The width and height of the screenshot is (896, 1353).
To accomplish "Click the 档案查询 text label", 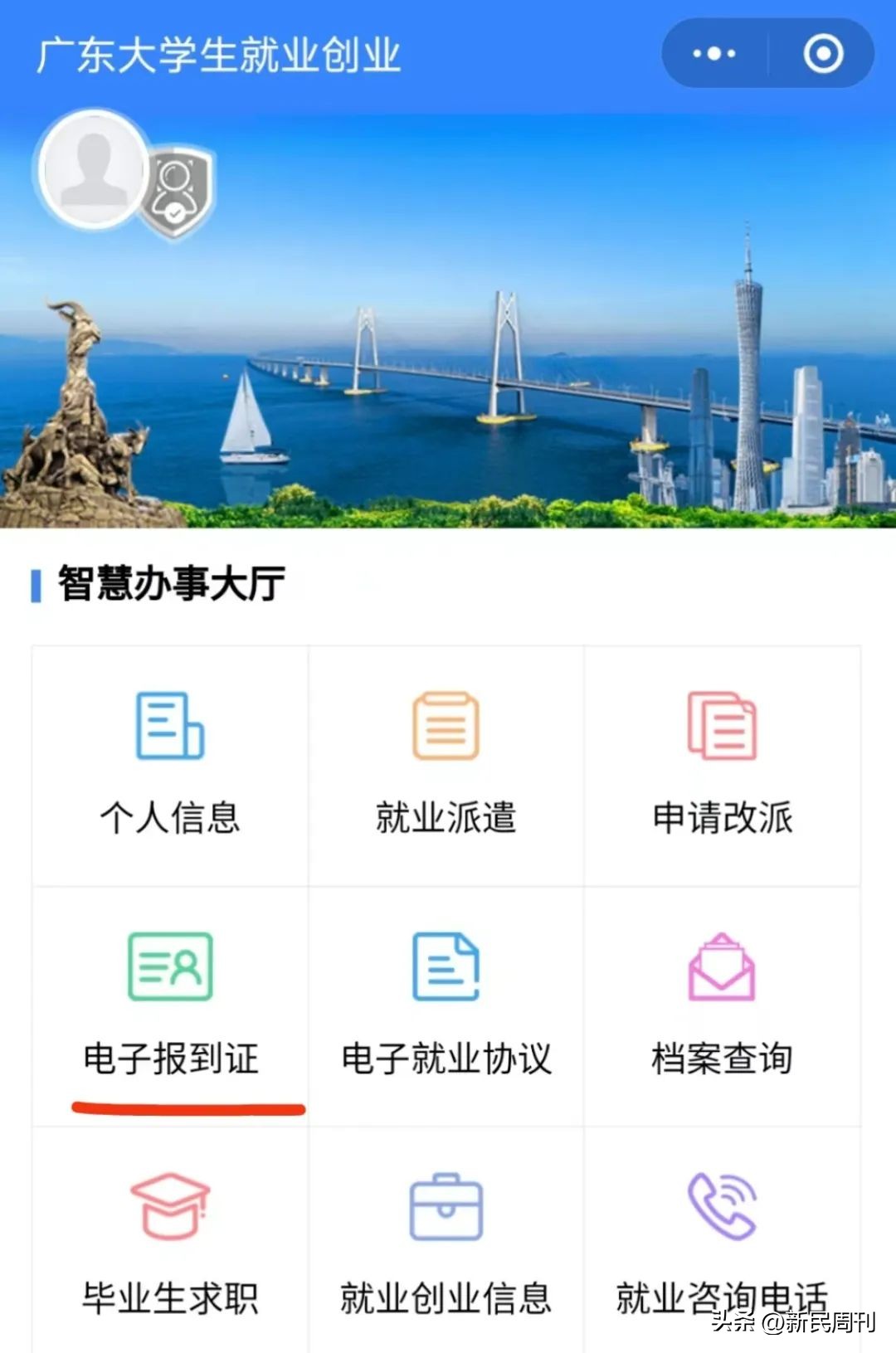I will click(x=722, y=1058).
